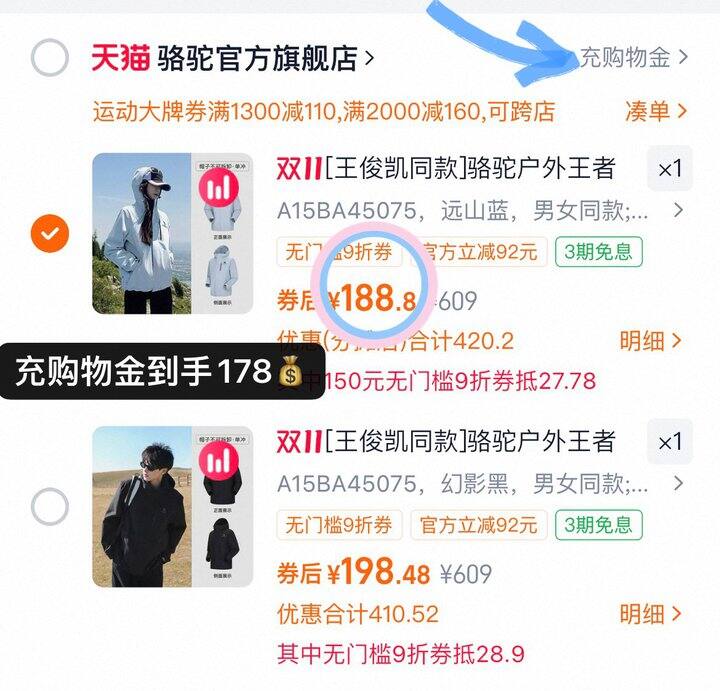Screen dimensions: 720x691
Task: Select all items from 骆驼官方旗舰店
Action: (x=50, y=59)
